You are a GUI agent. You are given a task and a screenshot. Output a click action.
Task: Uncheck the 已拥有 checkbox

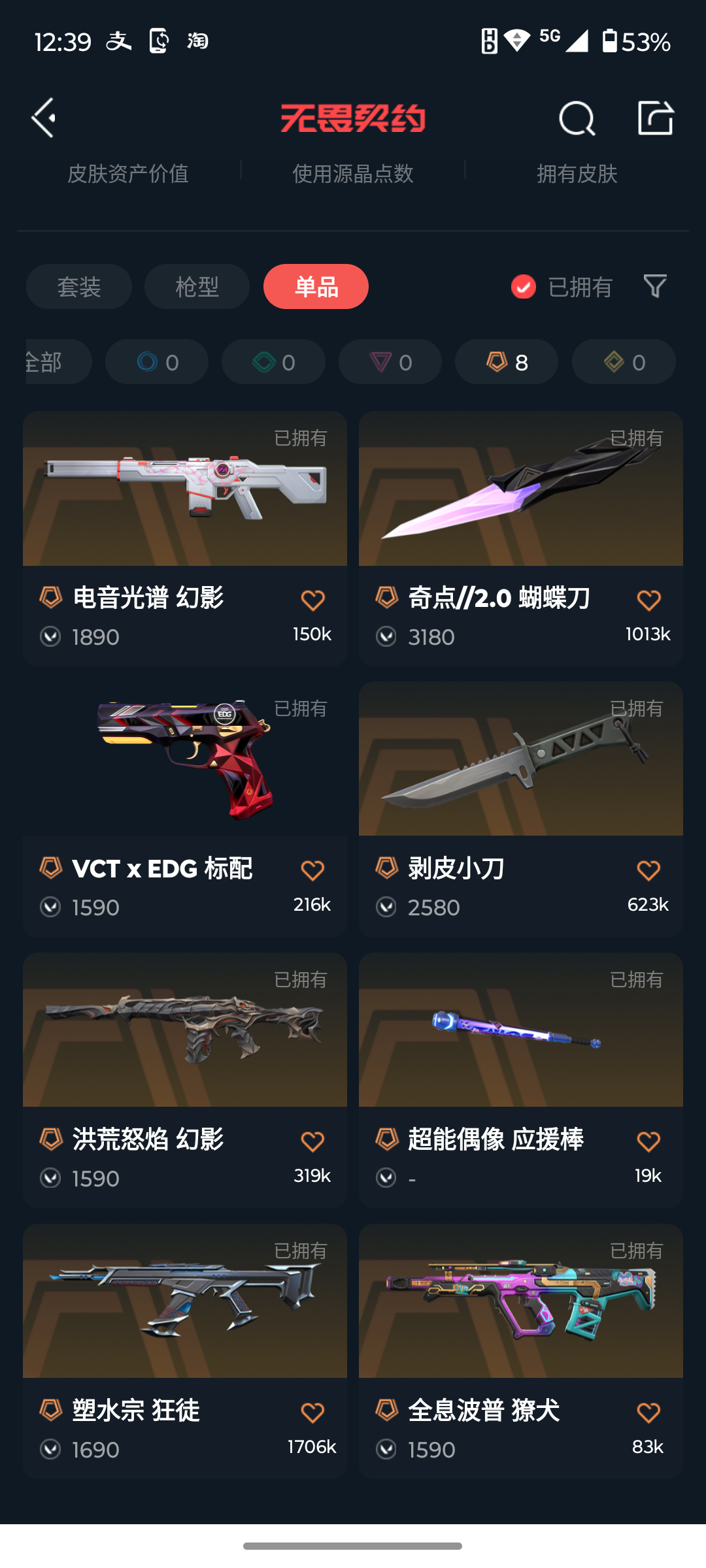coord(524,287)
